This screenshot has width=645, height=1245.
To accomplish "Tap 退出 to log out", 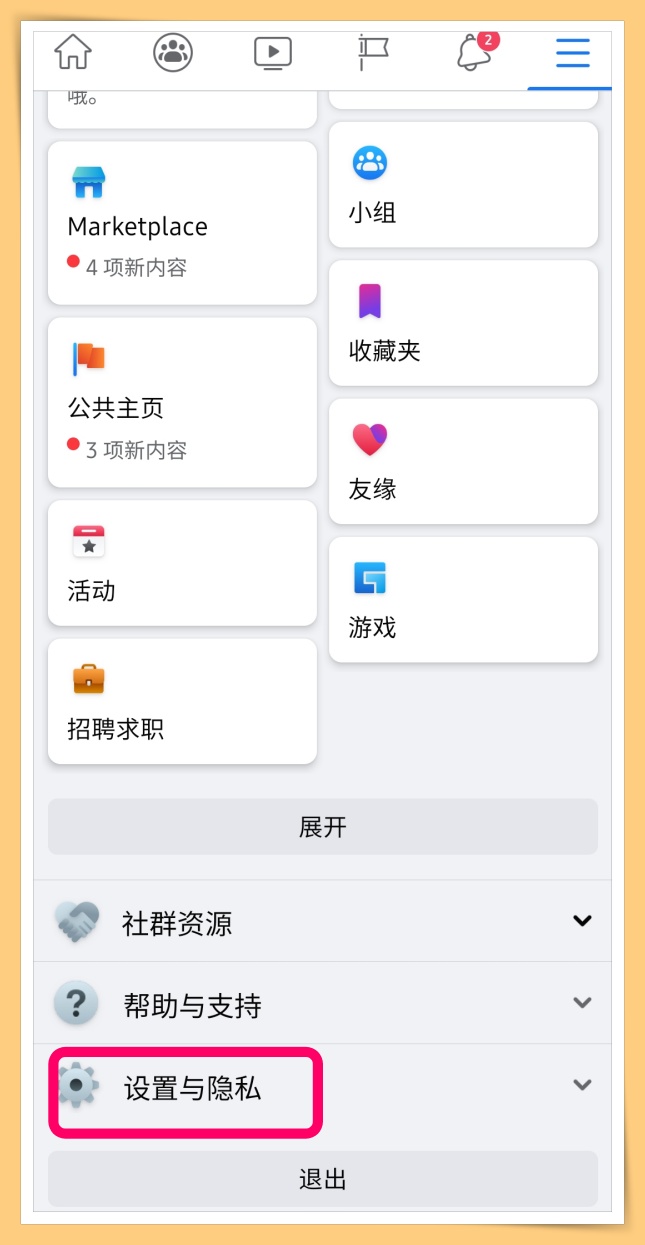I will (322, 1179).
